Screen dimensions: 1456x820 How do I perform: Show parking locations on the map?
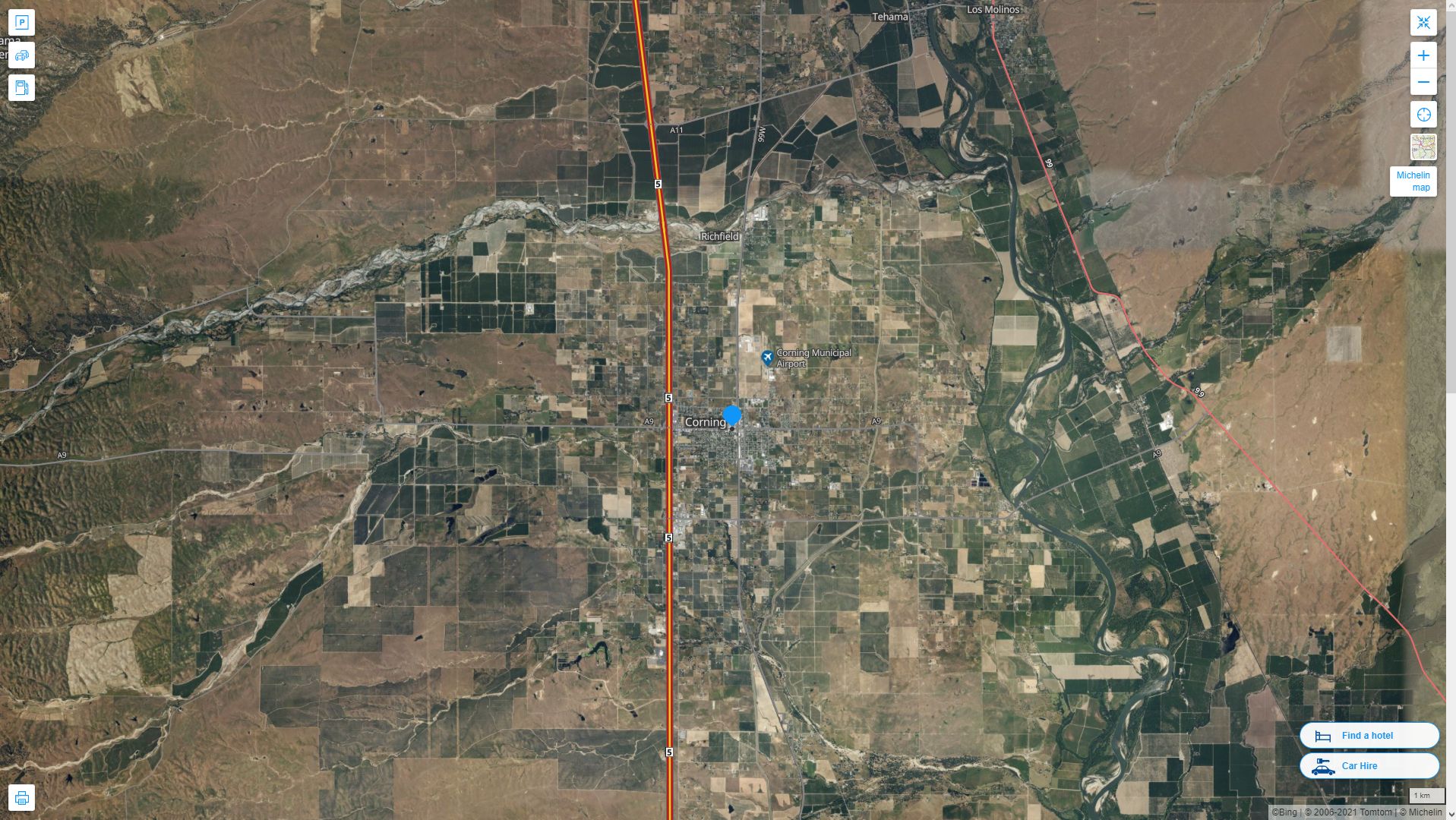21,23
